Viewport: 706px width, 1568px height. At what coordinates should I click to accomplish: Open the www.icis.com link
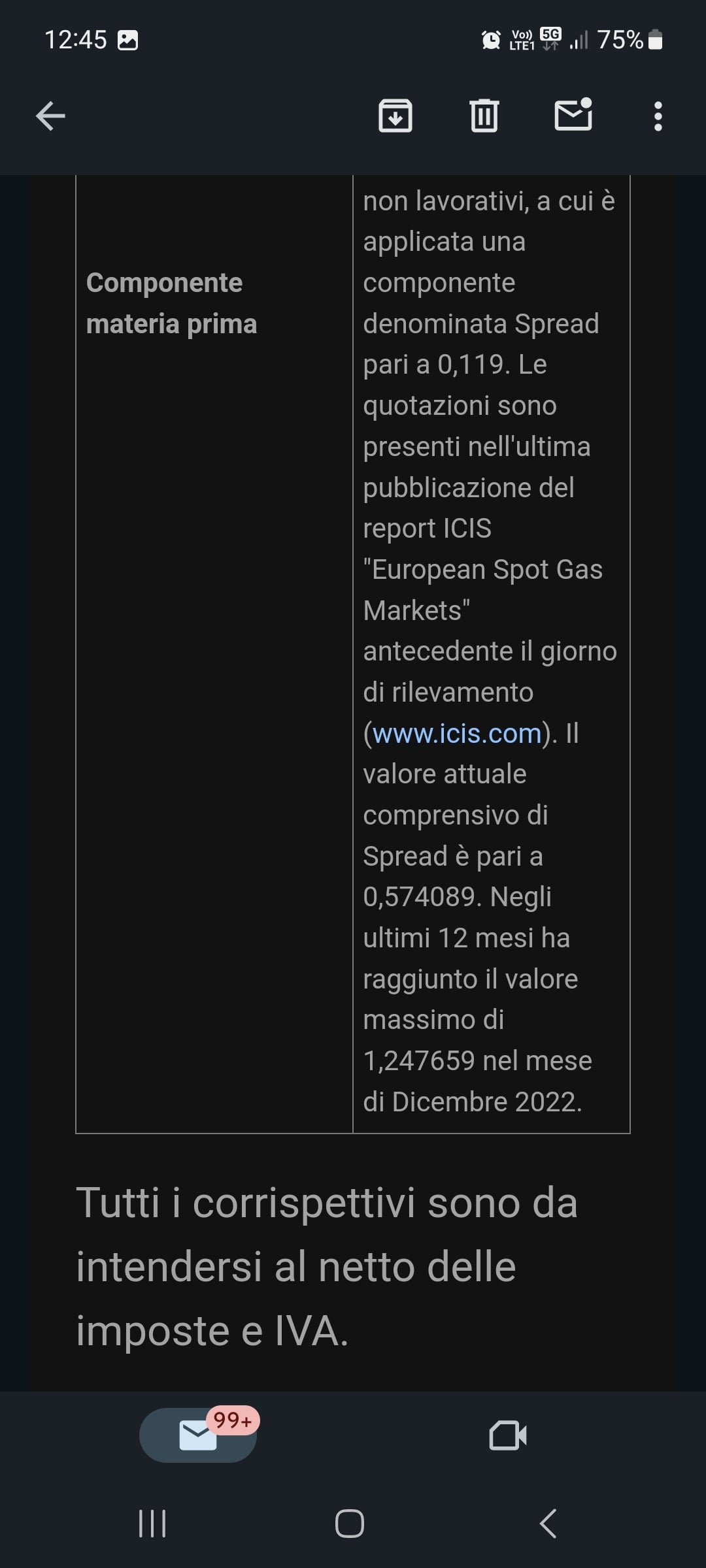coord(457,733)
